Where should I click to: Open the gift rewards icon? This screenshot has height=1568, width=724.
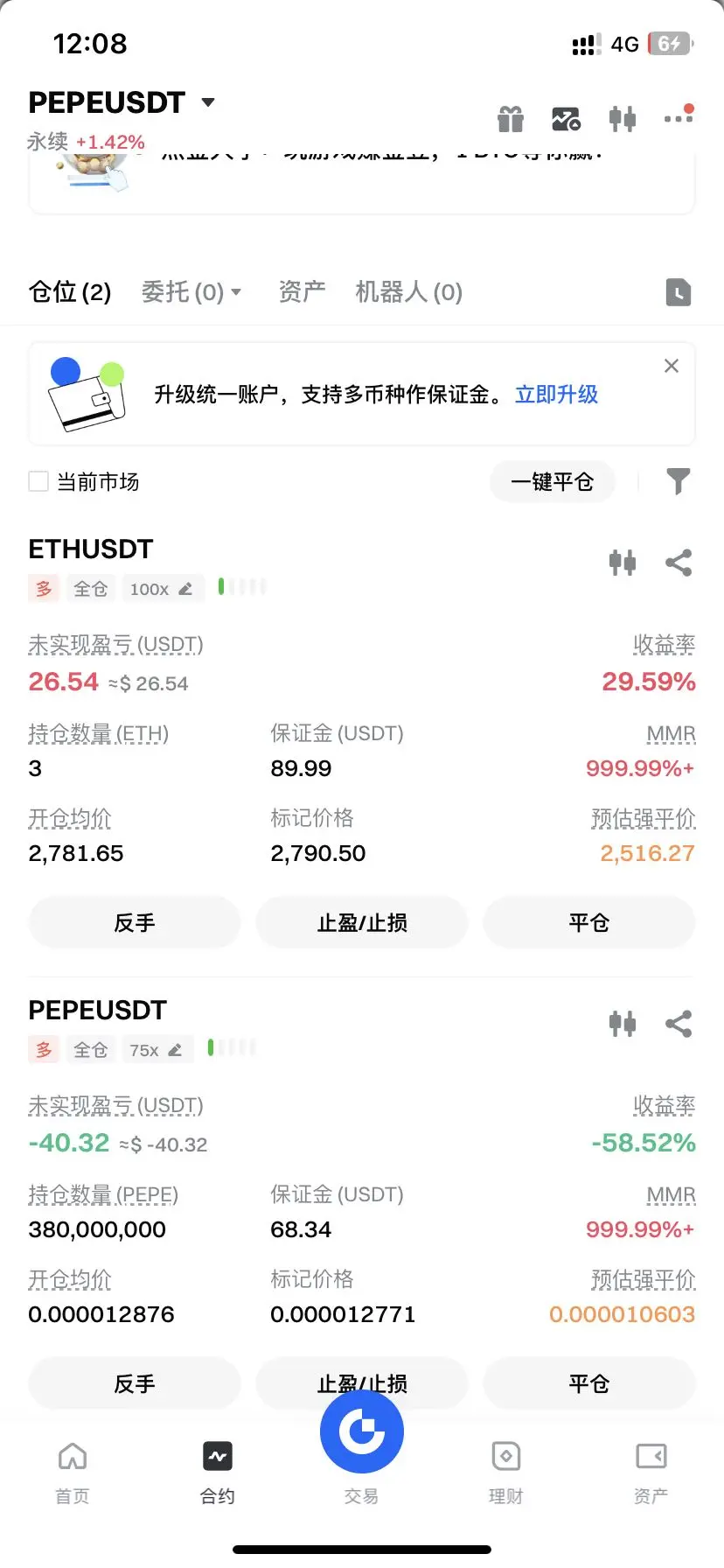tap(511, 118)
